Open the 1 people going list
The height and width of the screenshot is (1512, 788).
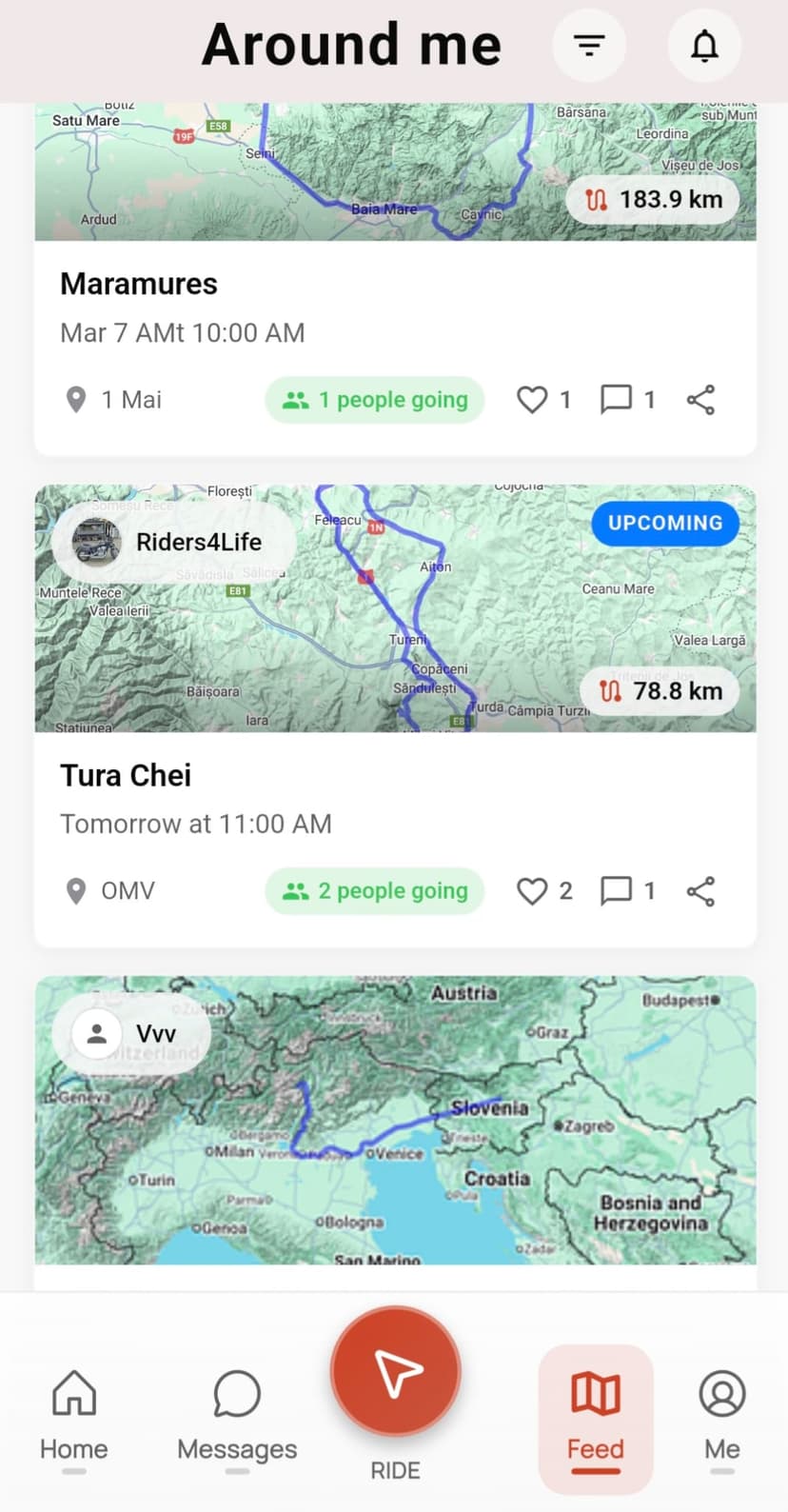pyautogui.click(x=374, y=400)
